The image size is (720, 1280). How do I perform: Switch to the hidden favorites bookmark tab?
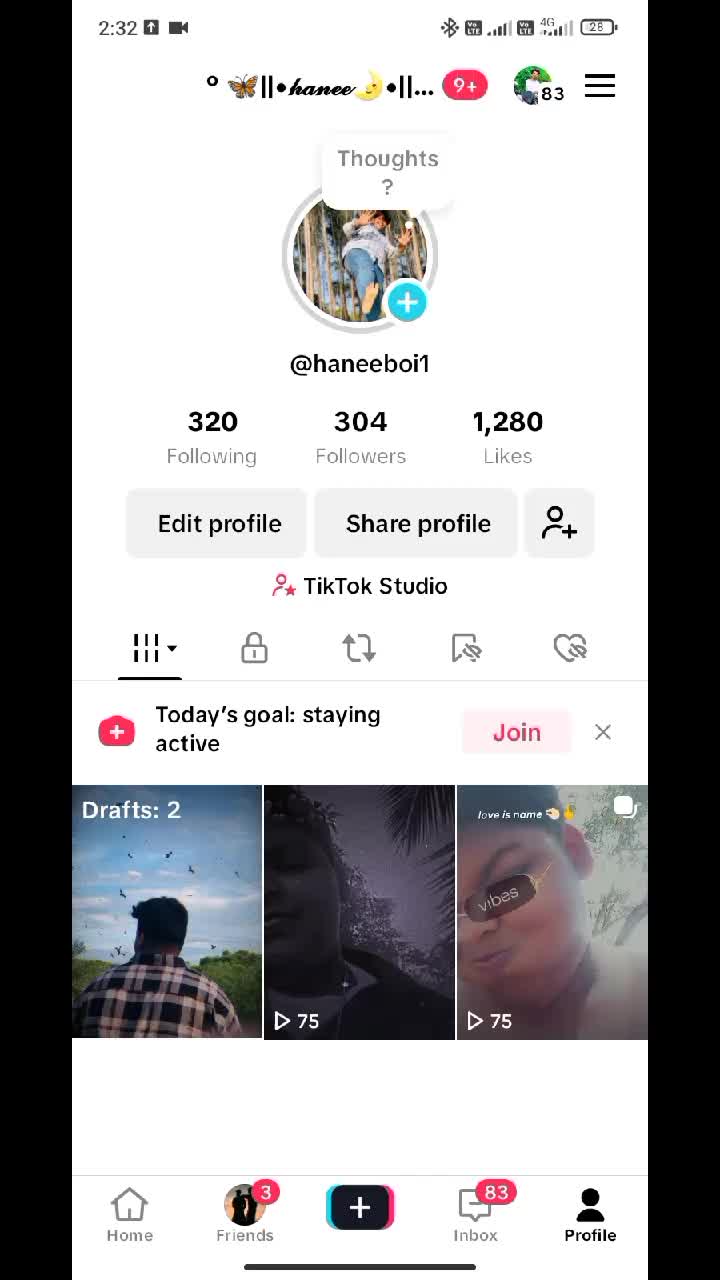tap(466, 649)
